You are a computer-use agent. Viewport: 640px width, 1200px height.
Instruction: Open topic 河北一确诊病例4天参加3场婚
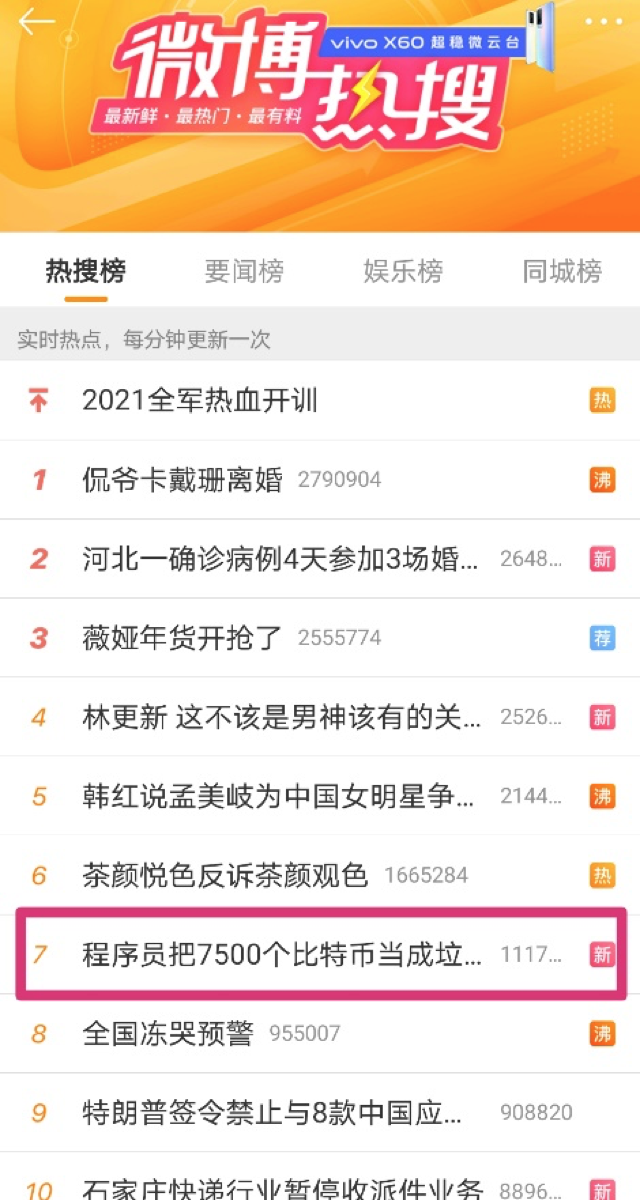tap(281, 559)
